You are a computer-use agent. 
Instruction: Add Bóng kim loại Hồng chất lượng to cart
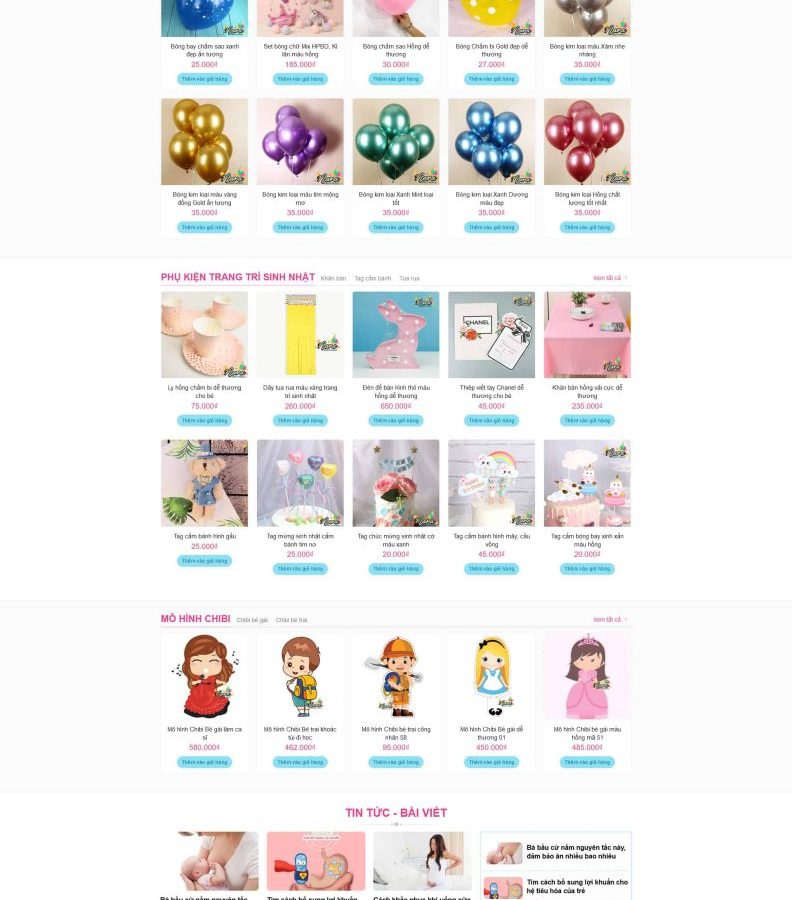coord(587,227)
